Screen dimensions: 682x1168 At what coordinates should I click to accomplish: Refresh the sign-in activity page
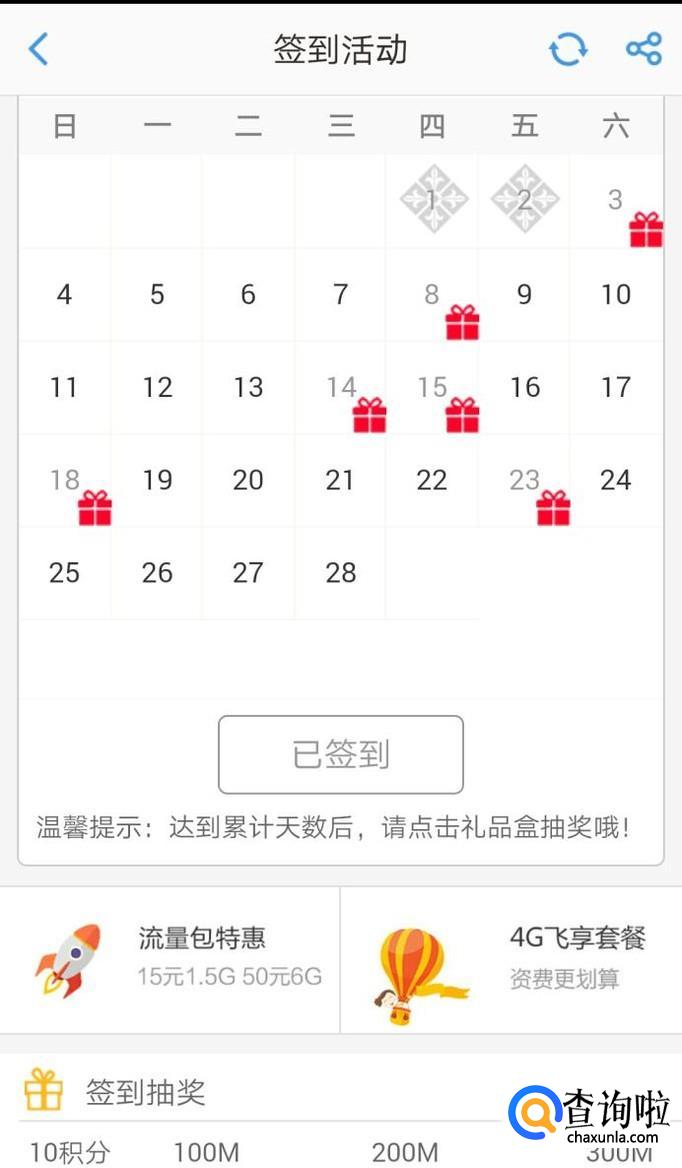tap(568, 48)
